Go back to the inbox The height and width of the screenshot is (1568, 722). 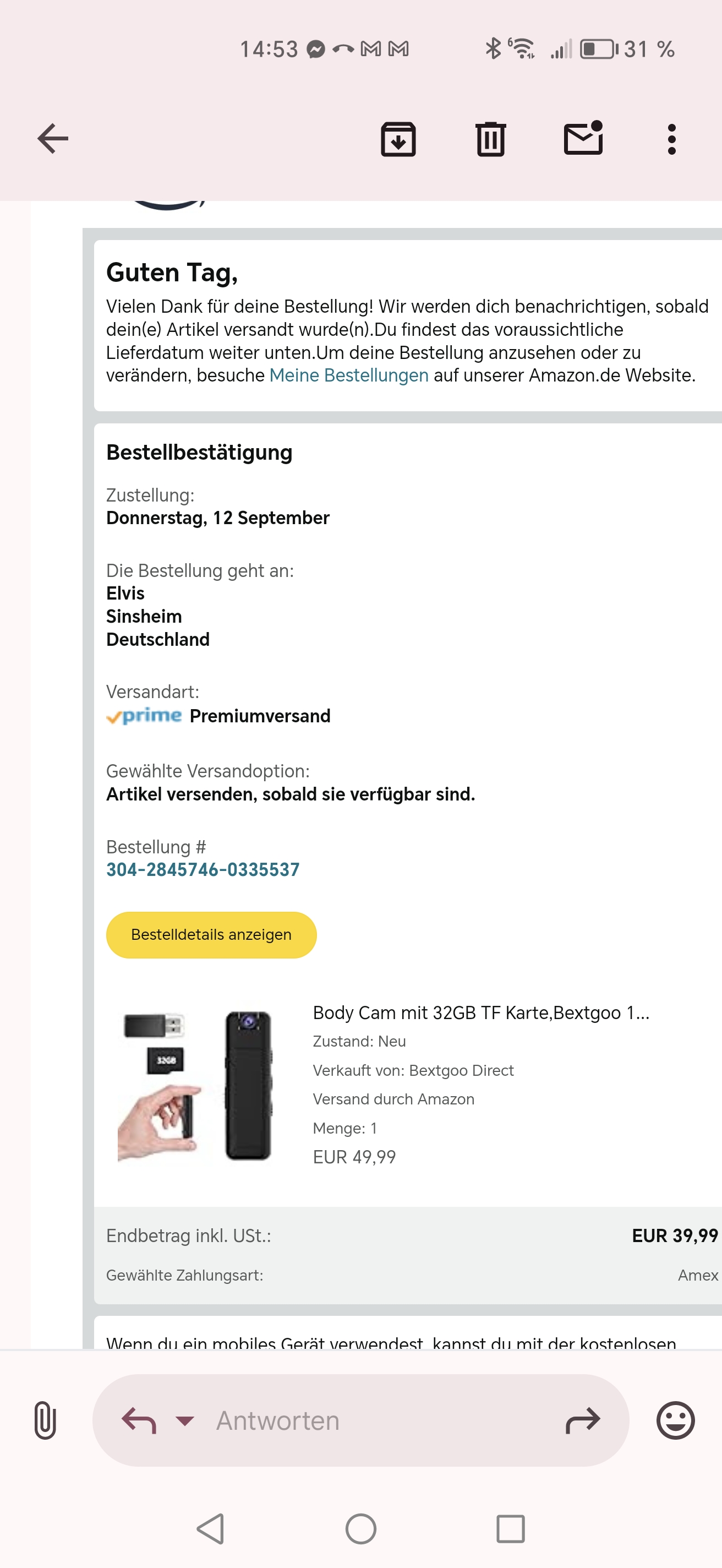coord(53,139)
